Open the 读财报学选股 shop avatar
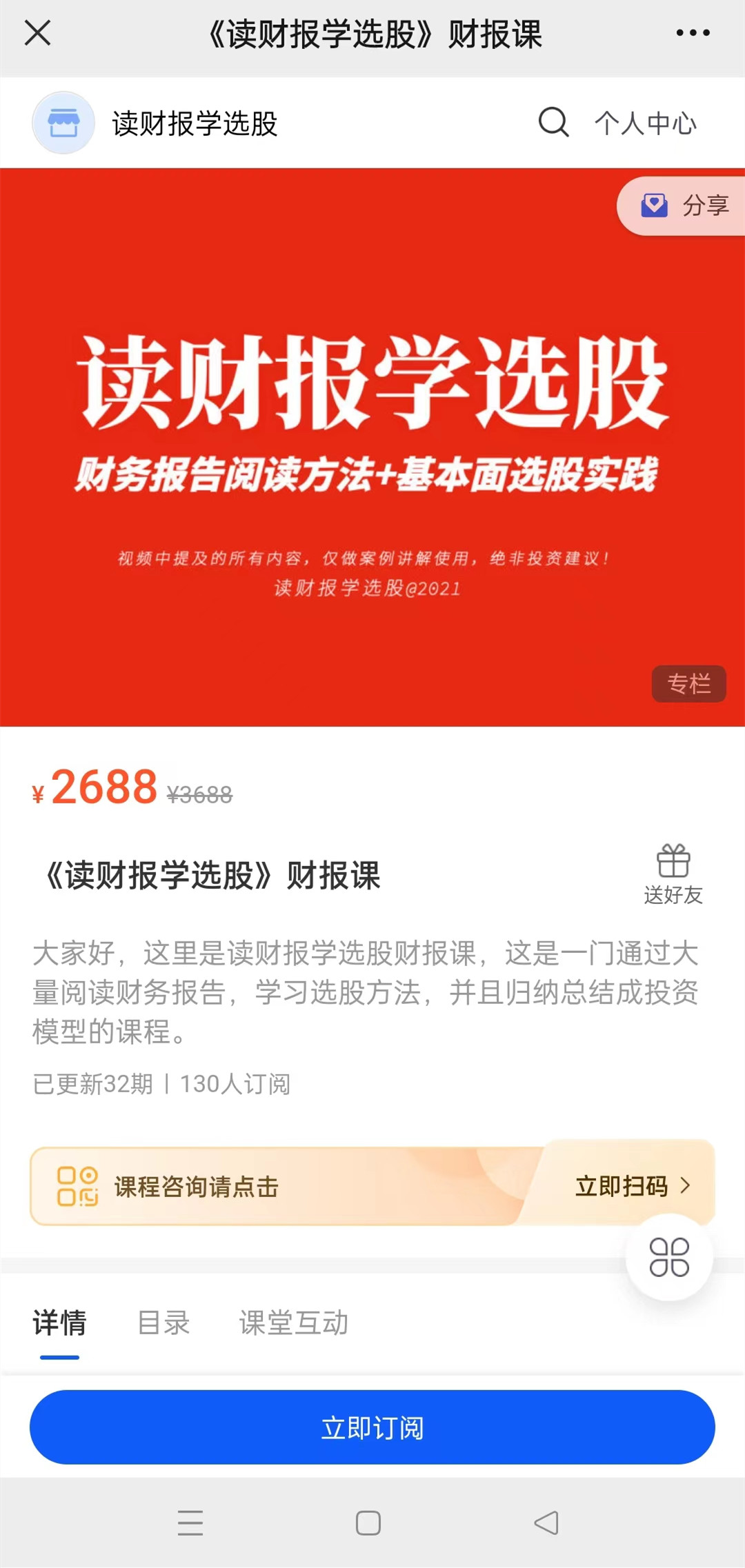The height and width of the screenshot is (1568, 745). click(x=63, y=123)
